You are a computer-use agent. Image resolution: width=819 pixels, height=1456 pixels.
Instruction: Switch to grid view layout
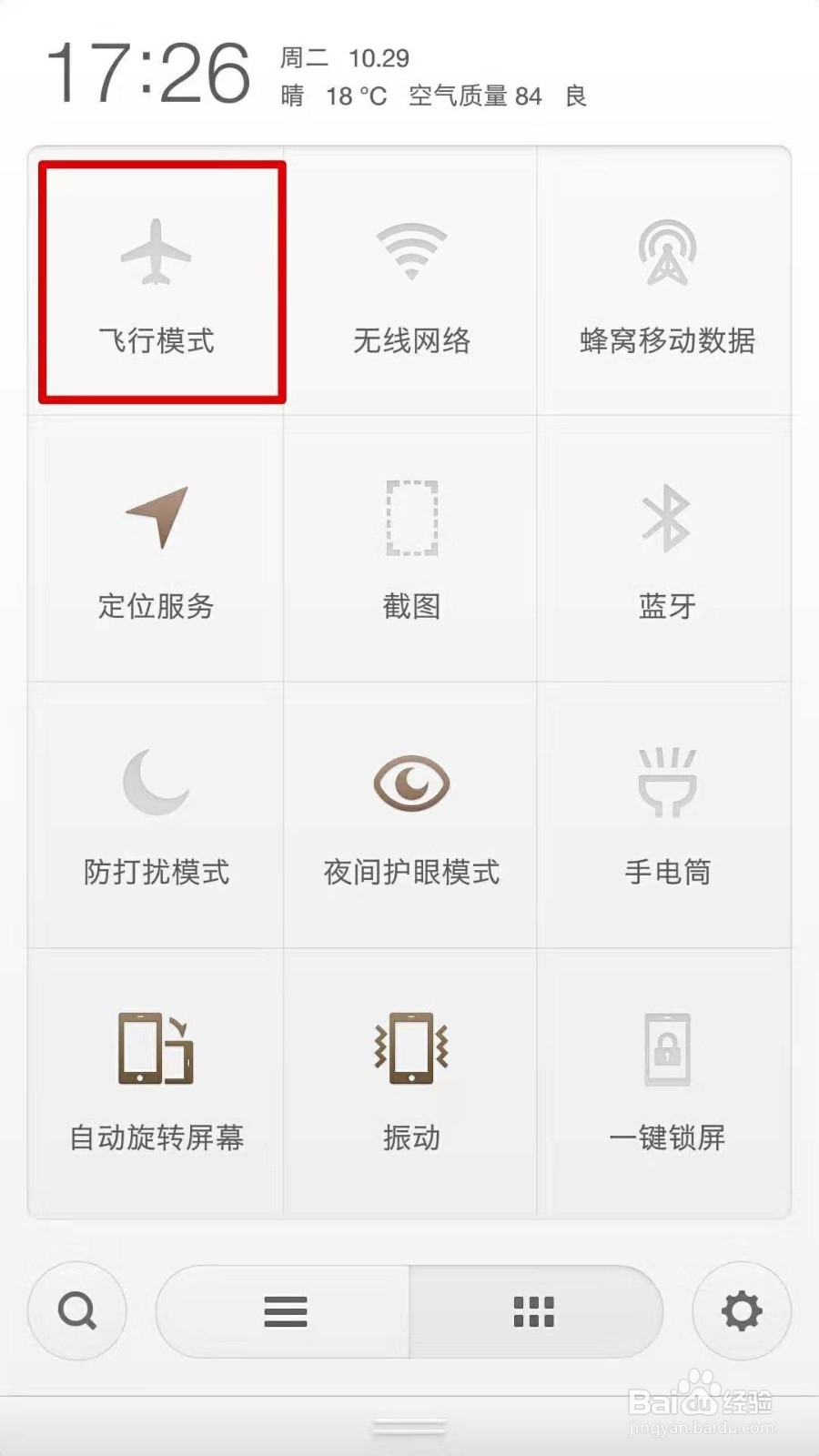532,1310
